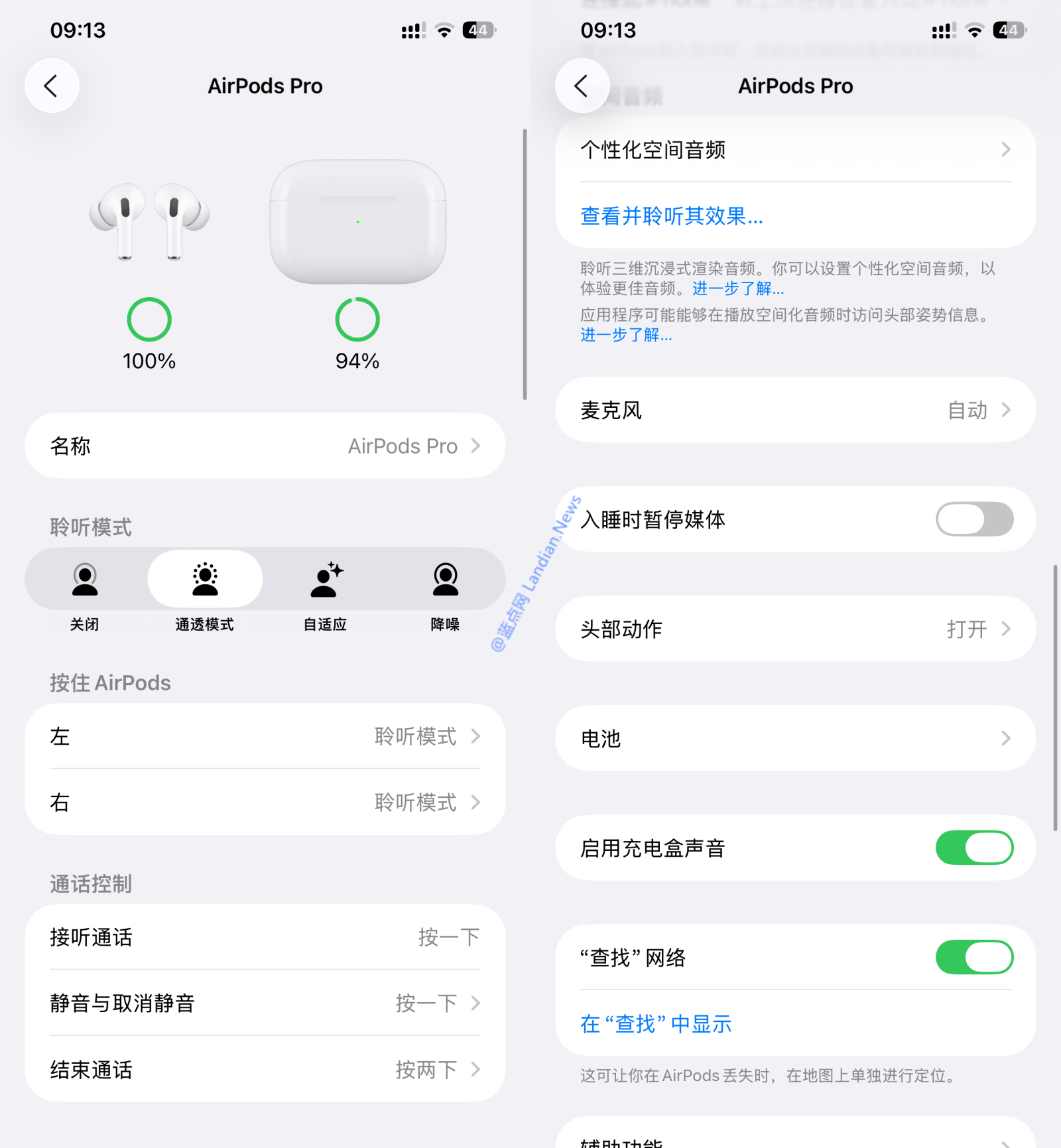Turn off 启用充电盒声音 switch
Screen dimensions: 1061x1148
[973, 848]
